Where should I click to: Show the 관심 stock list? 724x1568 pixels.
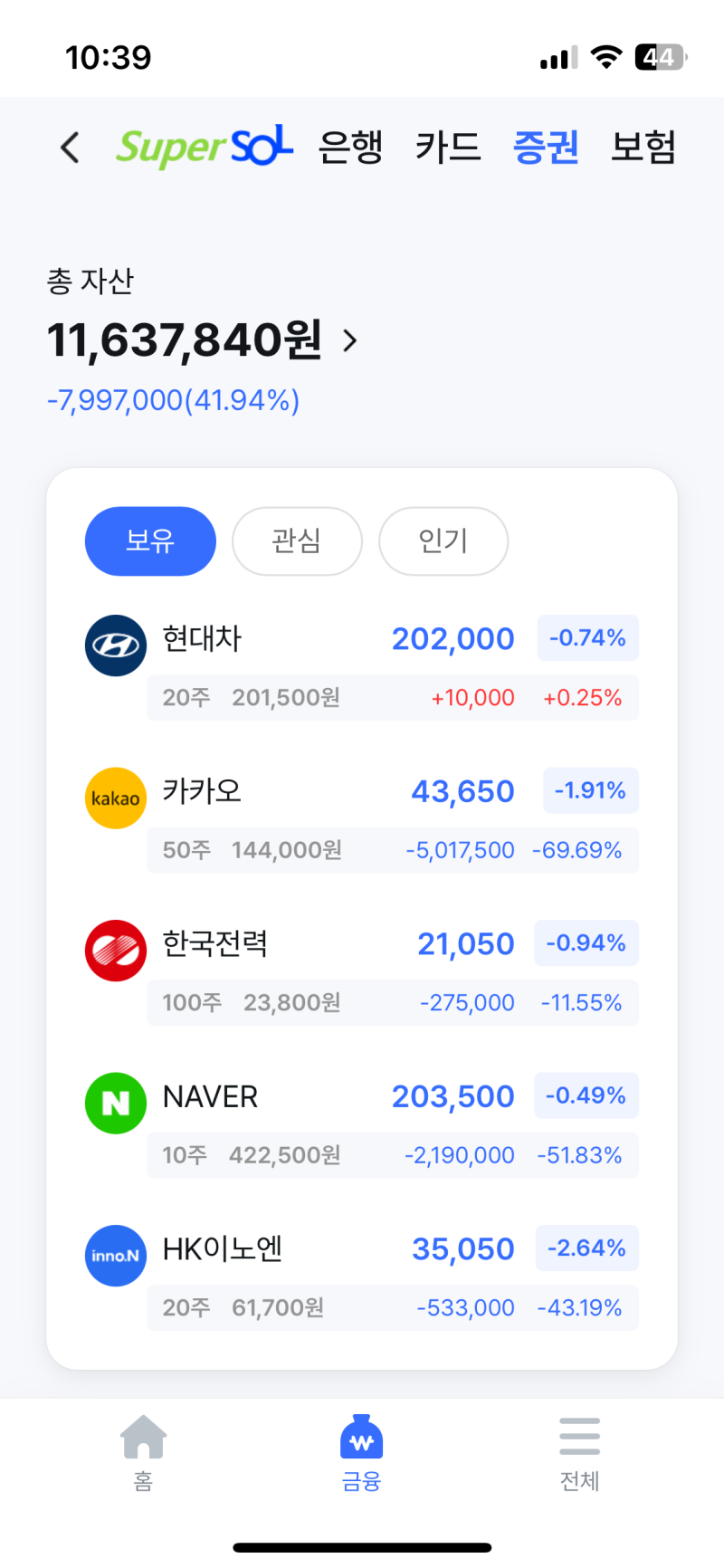click(x=297, y=541)
